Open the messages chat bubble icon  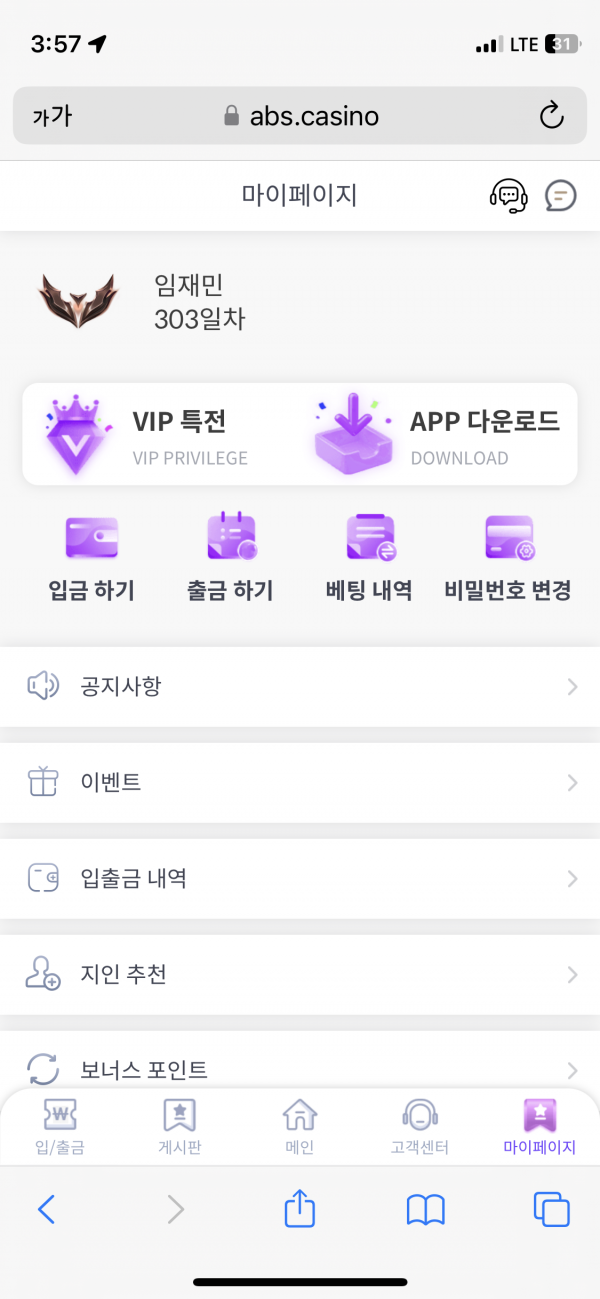click(x=561, y=195)
